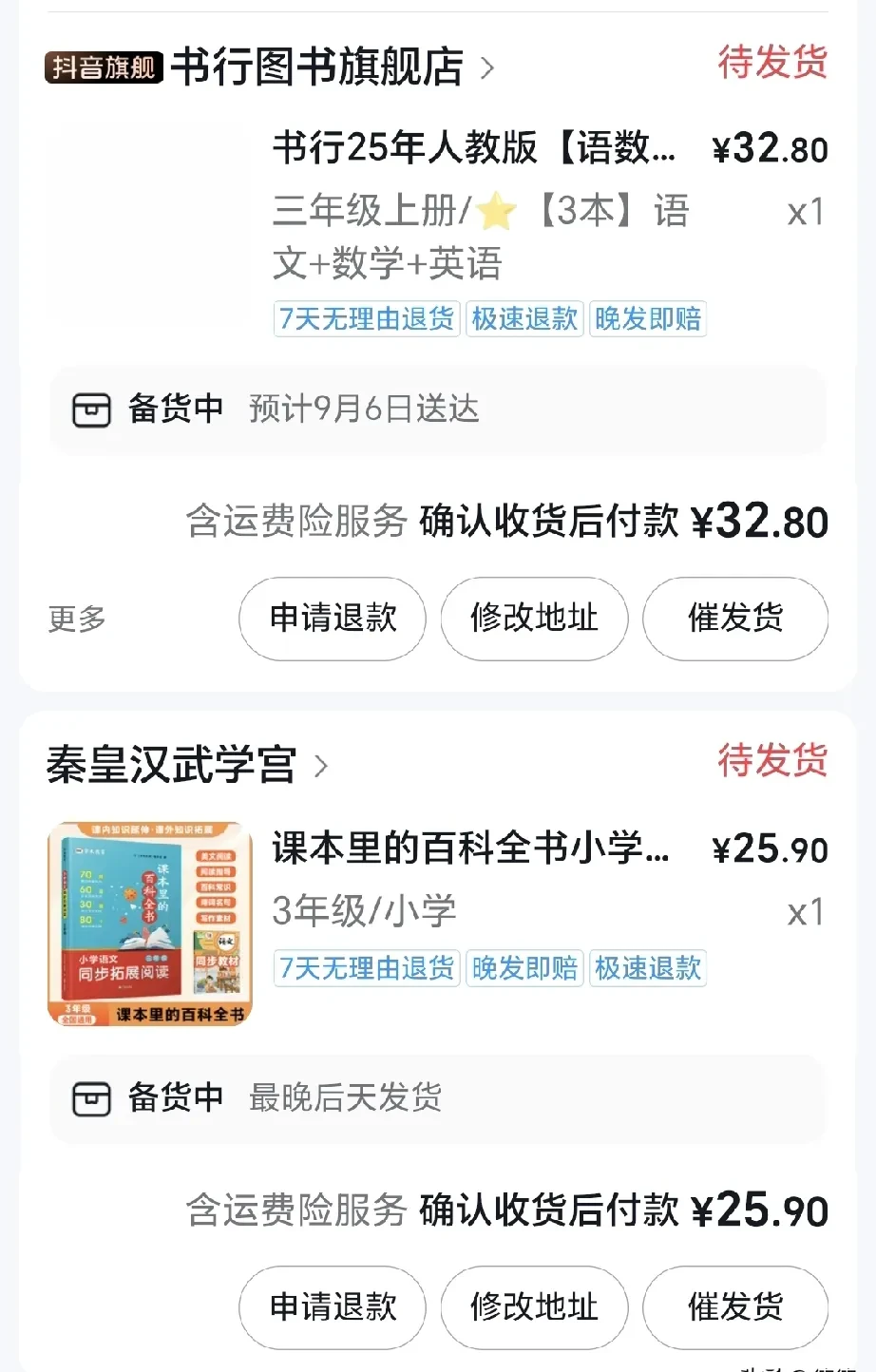Modify the address for the ¥25.90 order

(x=534, y=1307)
